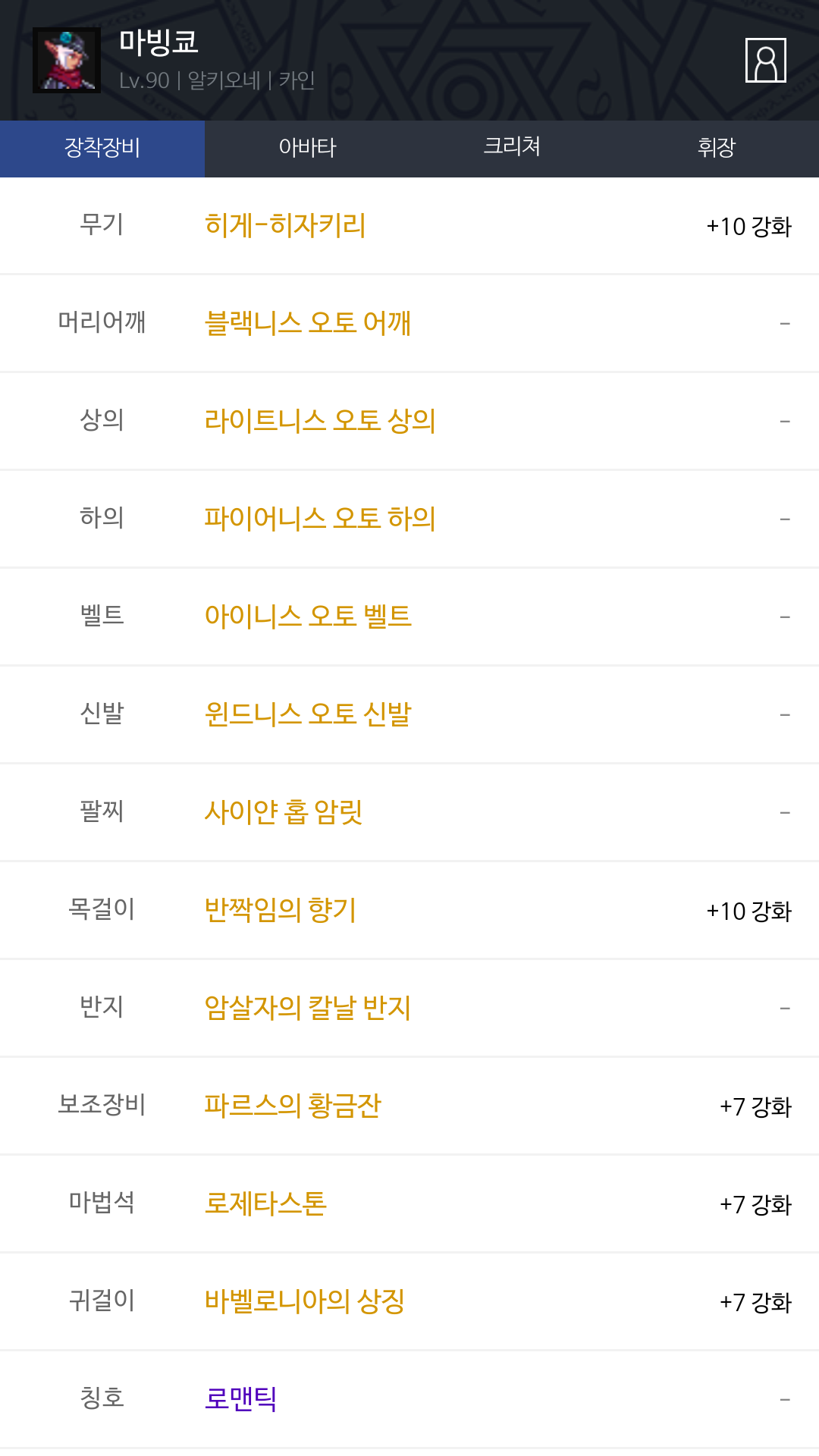Open earring 바벨로니아의 상징
819x1456 pixels.
305,1301
